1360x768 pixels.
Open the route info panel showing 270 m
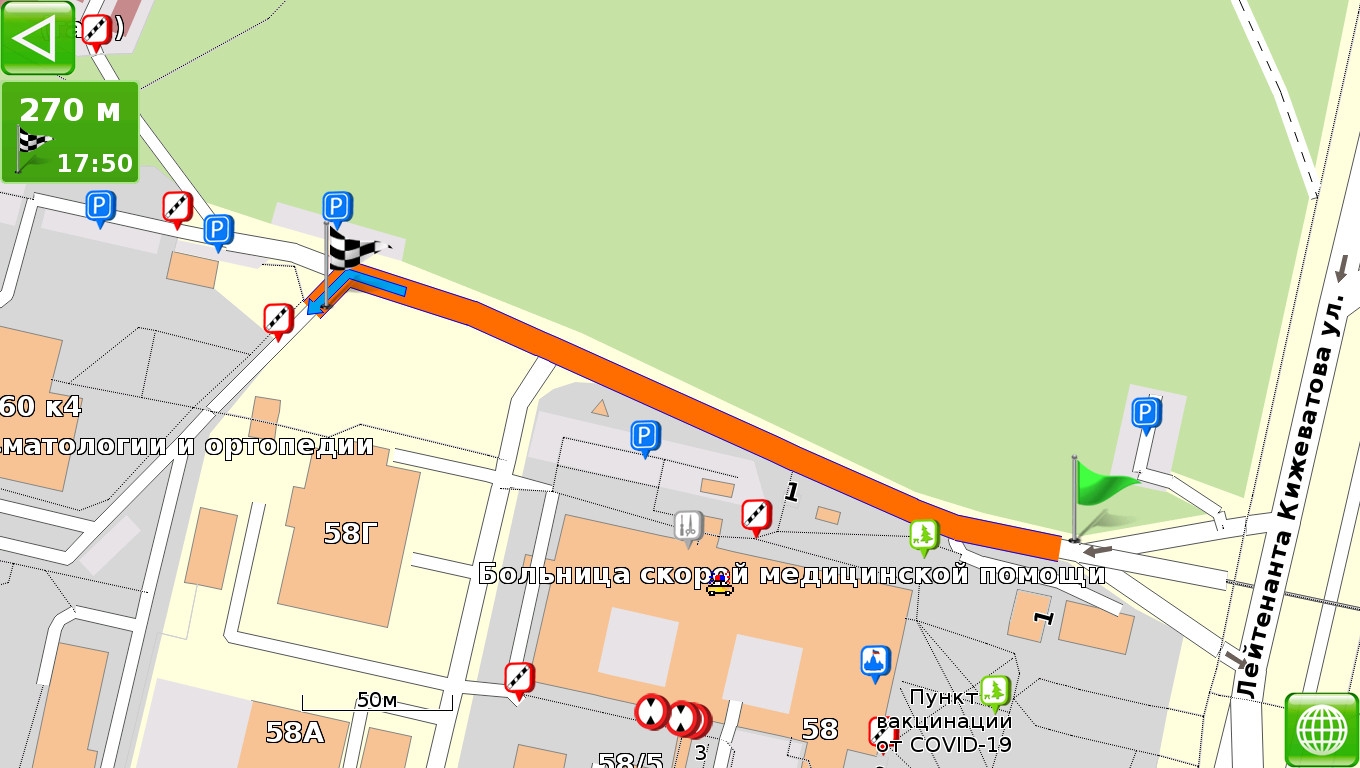click(x=70, y=132)
